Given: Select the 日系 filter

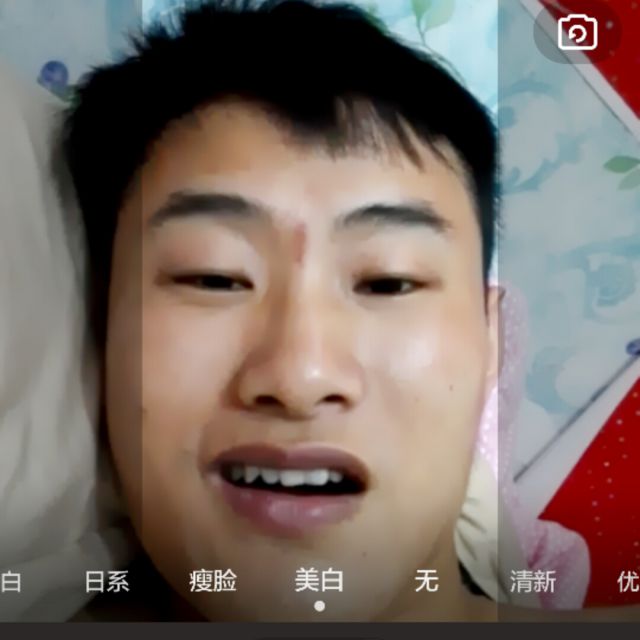Looking at the screenshot, I should click(x=106, y=581).
